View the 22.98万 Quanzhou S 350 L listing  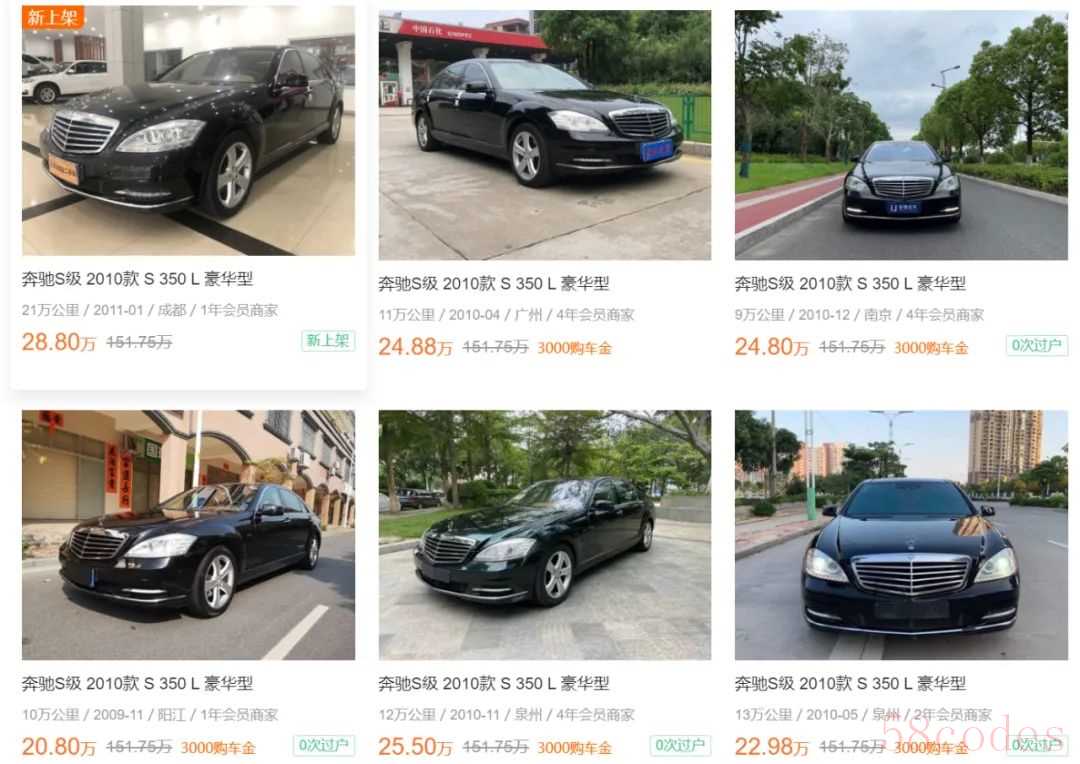[900, 535]
